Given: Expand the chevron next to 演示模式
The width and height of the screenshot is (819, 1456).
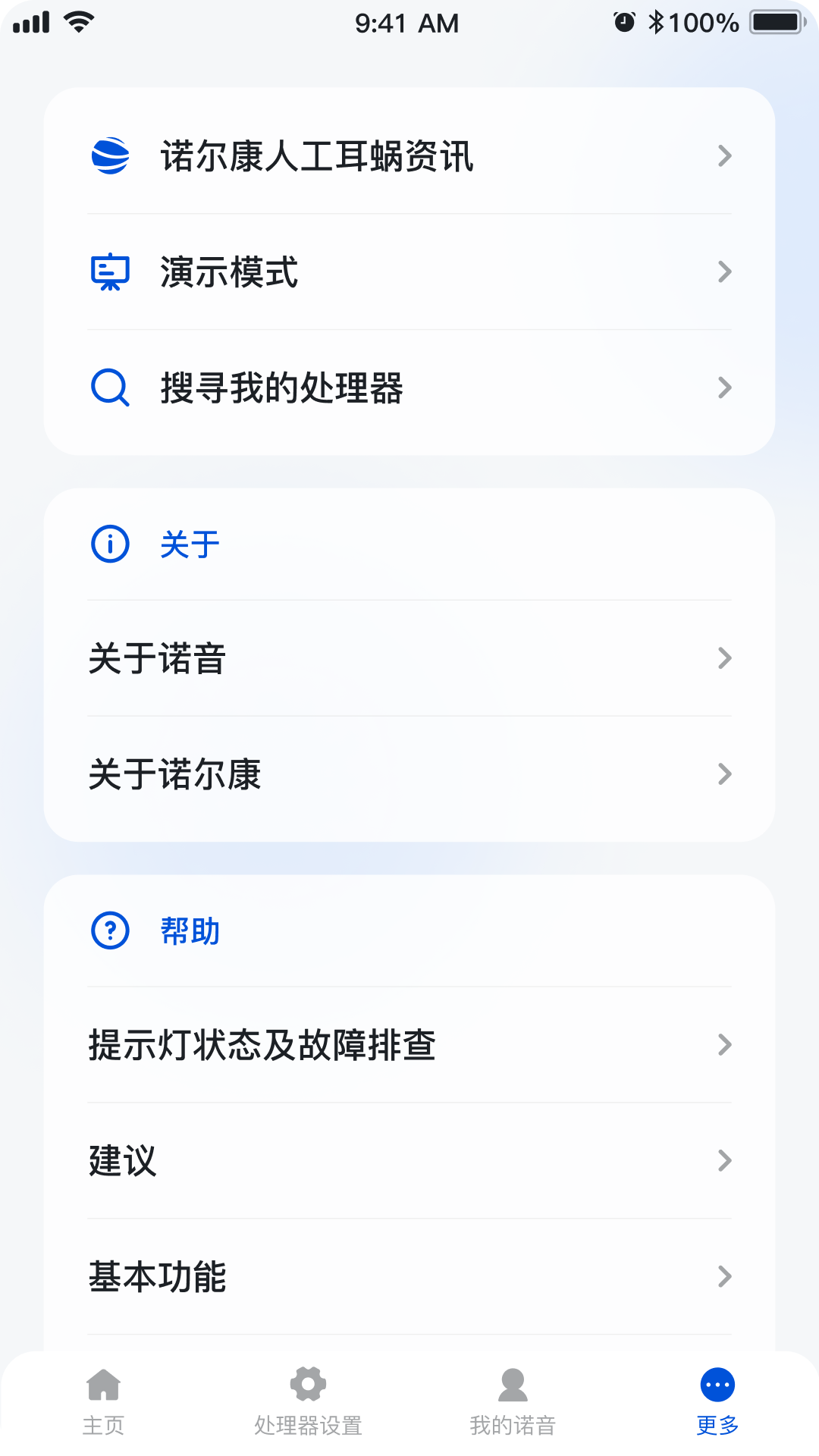Looking at the screenshot, I should click(726, 272).
